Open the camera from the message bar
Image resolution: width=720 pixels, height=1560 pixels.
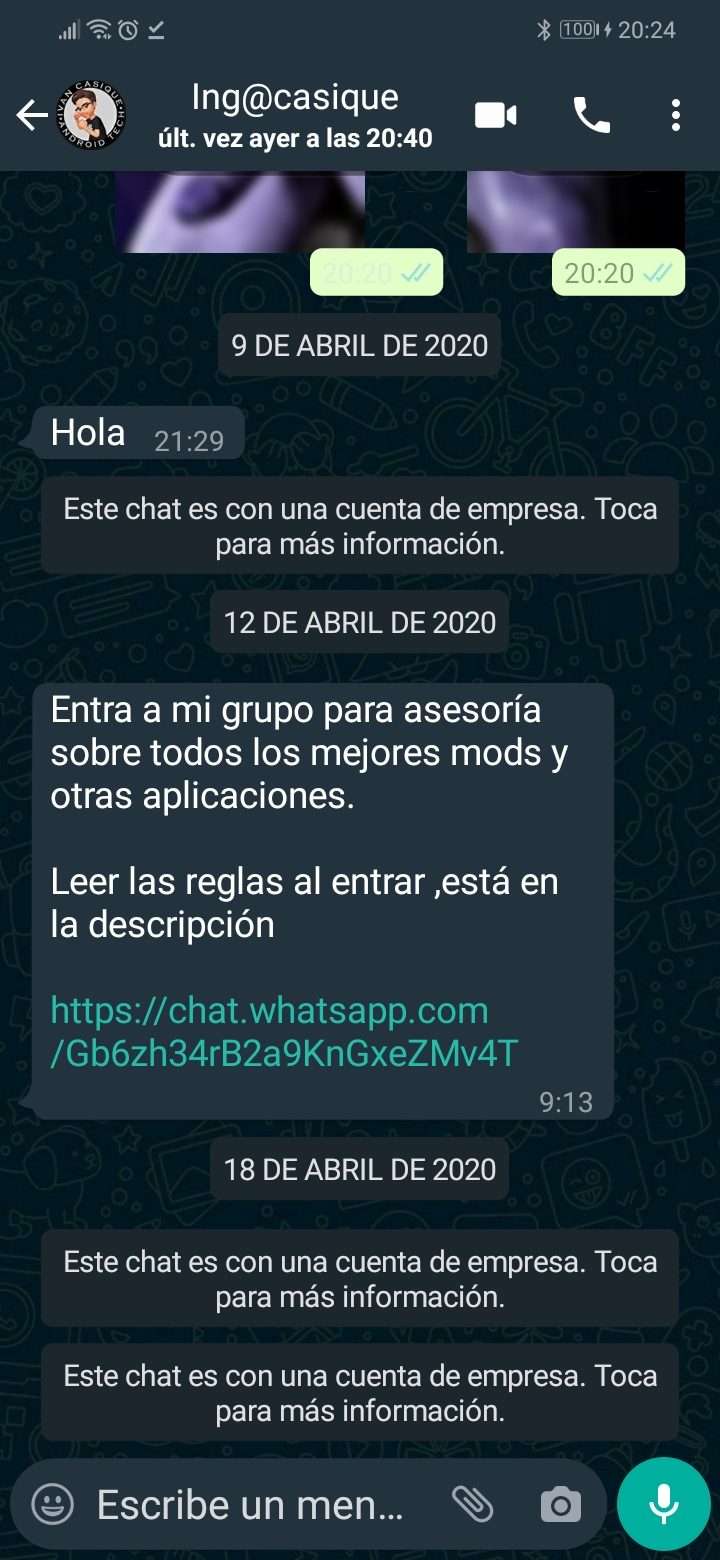click(x=560, y=1503)
